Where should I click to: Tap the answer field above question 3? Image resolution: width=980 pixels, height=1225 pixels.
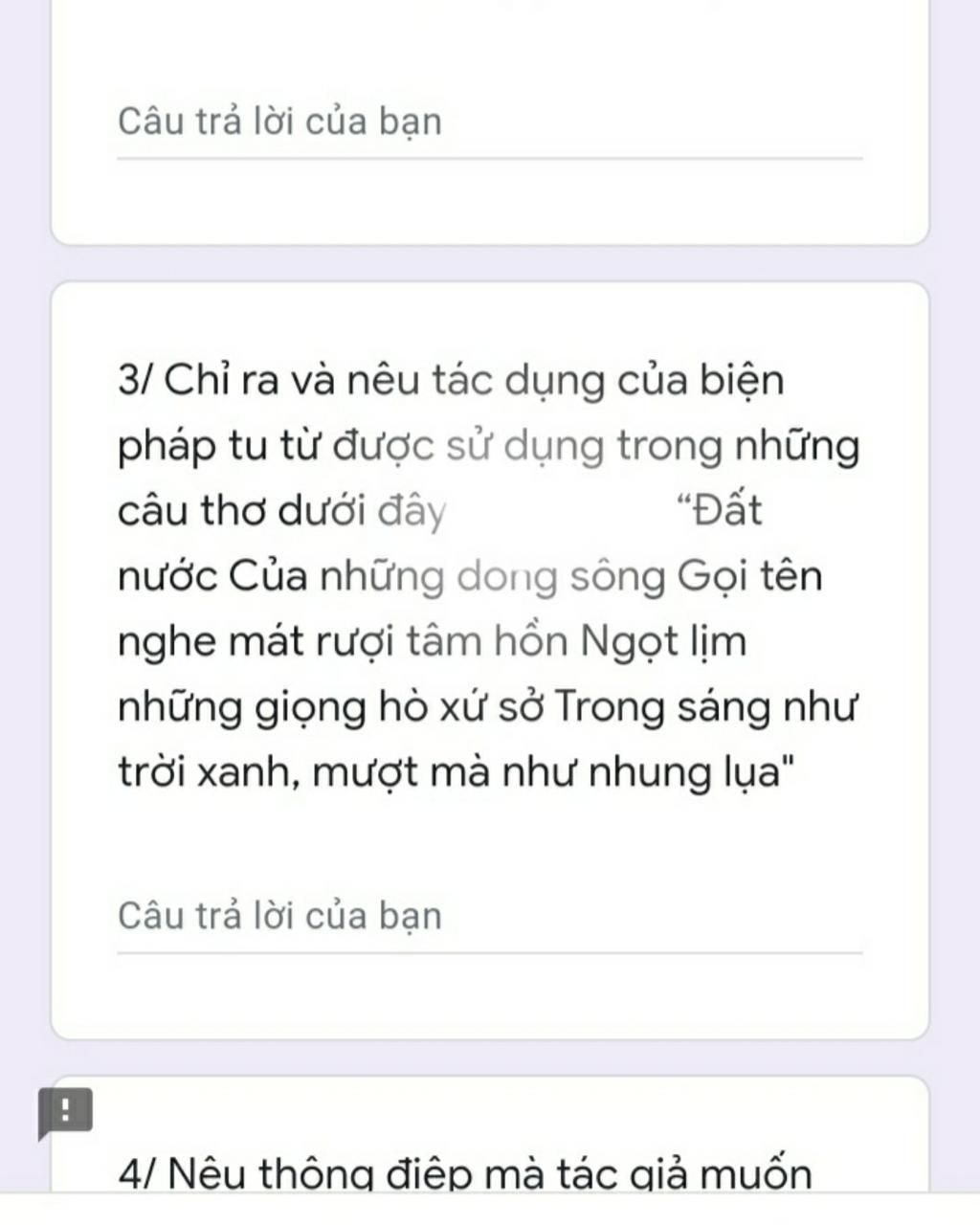(x=488, y=124)
